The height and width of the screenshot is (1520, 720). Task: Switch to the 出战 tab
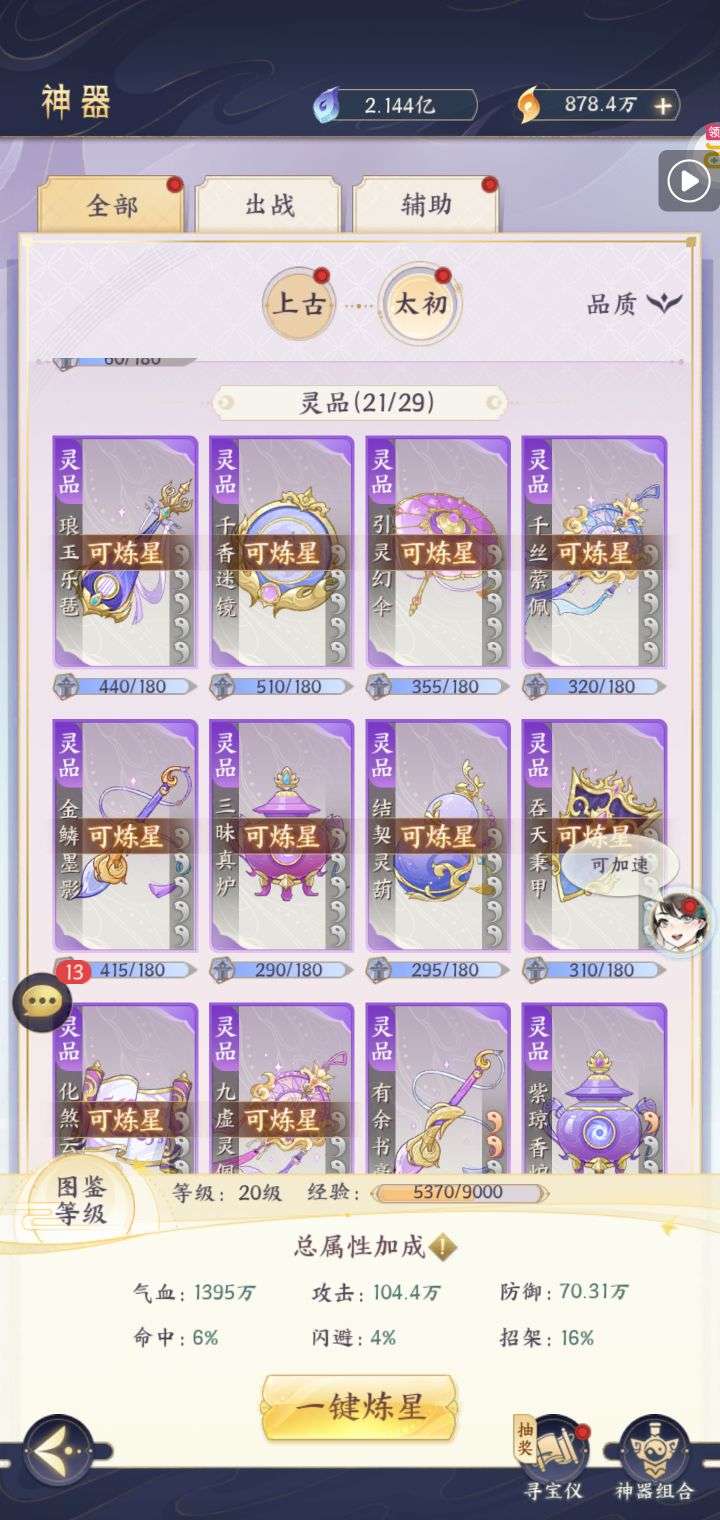click(270, 206)
